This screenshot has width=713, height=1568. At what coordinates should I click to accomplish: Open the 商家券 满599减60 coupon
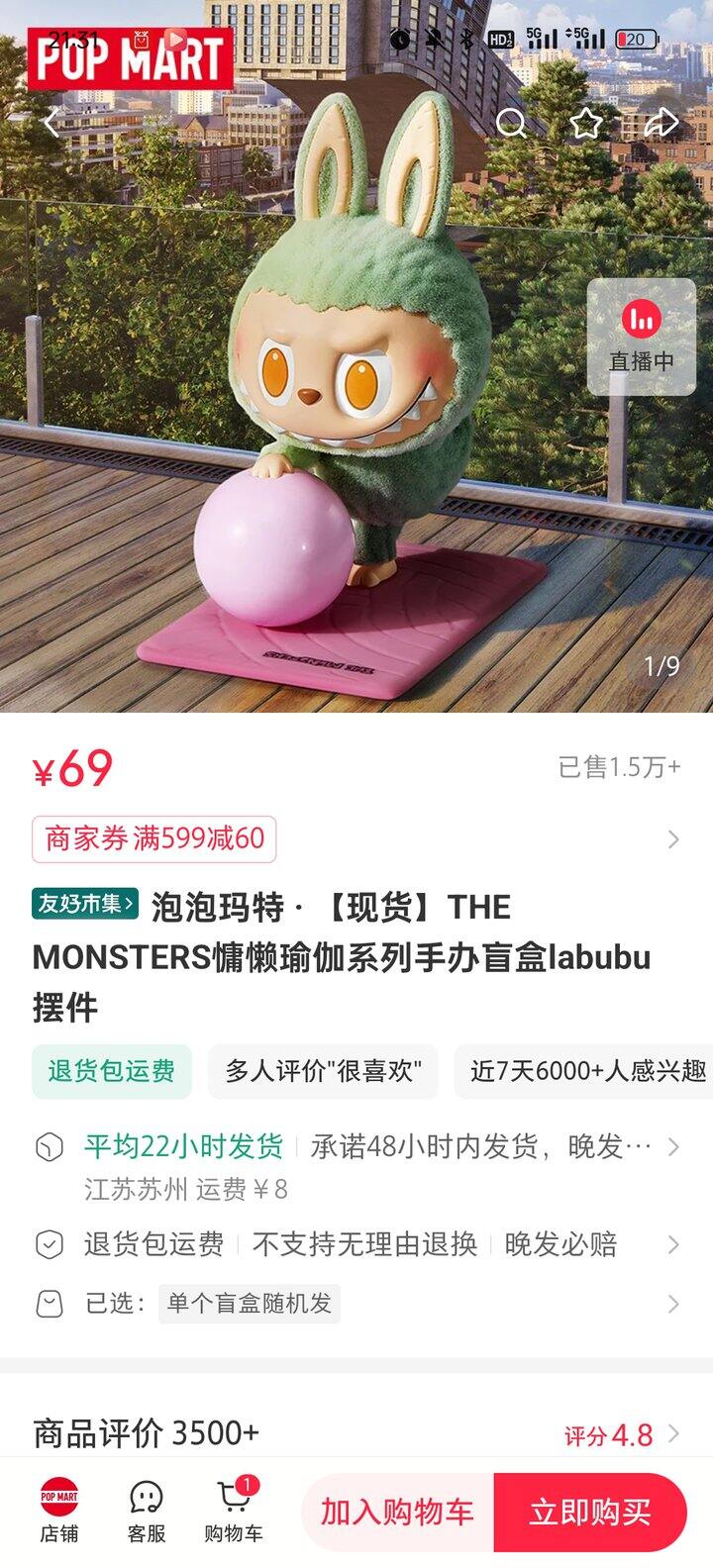[154, 839]
